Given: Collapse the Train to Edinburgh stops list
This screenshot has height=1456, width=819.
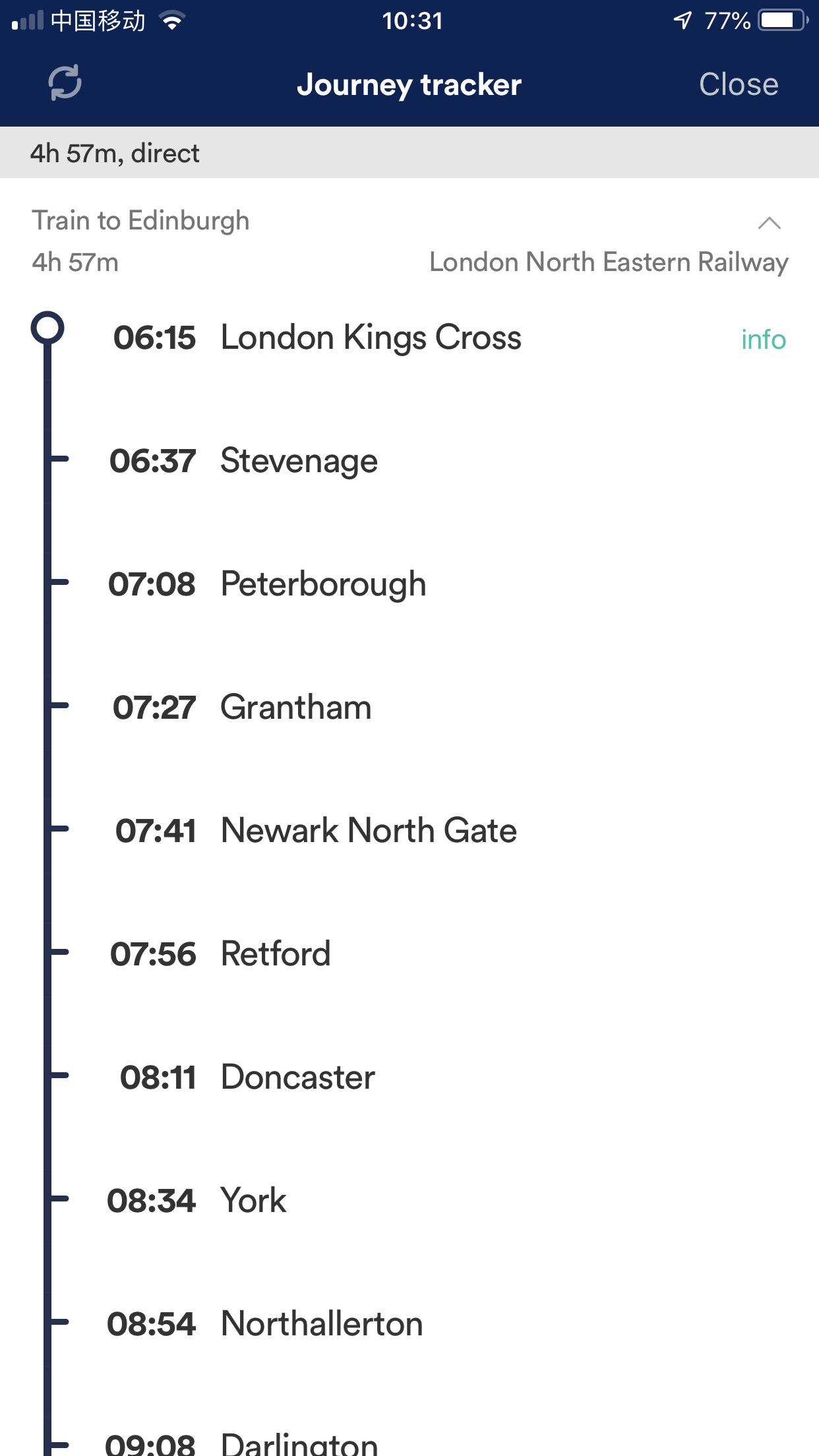Looking at the screenshot, I should coord(769,223).
